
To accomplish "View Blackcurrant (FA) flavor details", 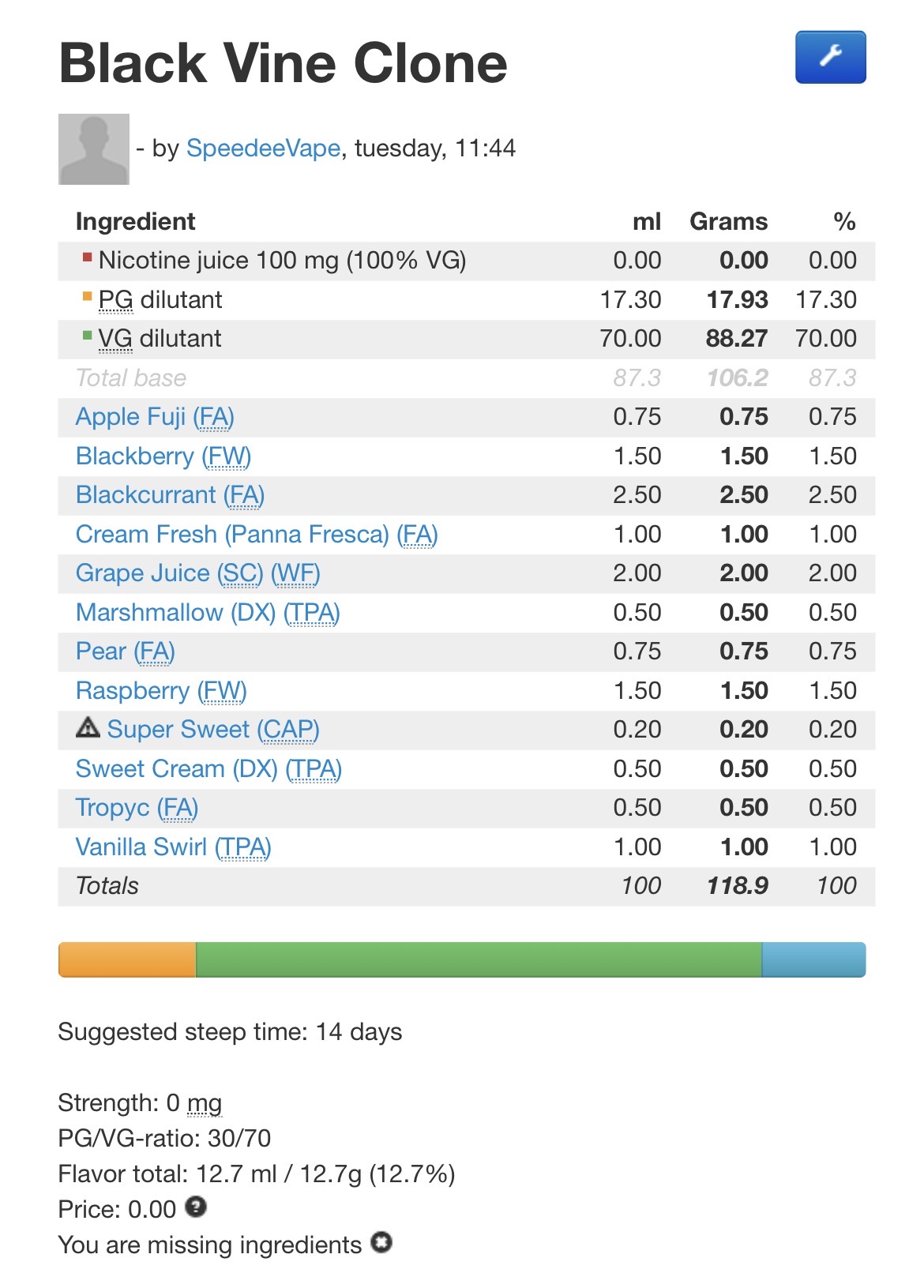I will [170, 495].
